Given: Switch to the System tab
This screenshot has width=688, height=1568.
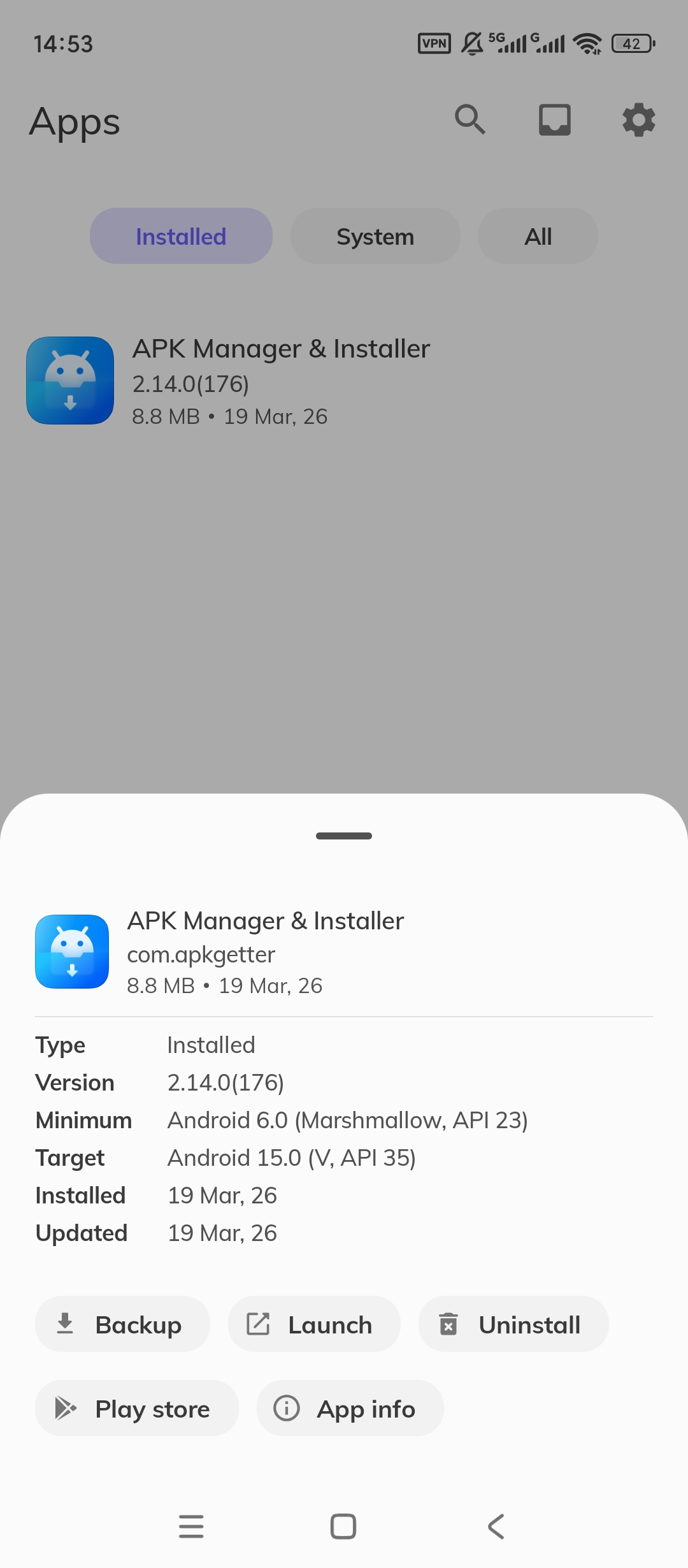Looking at the screenshot, I should 375,236.
